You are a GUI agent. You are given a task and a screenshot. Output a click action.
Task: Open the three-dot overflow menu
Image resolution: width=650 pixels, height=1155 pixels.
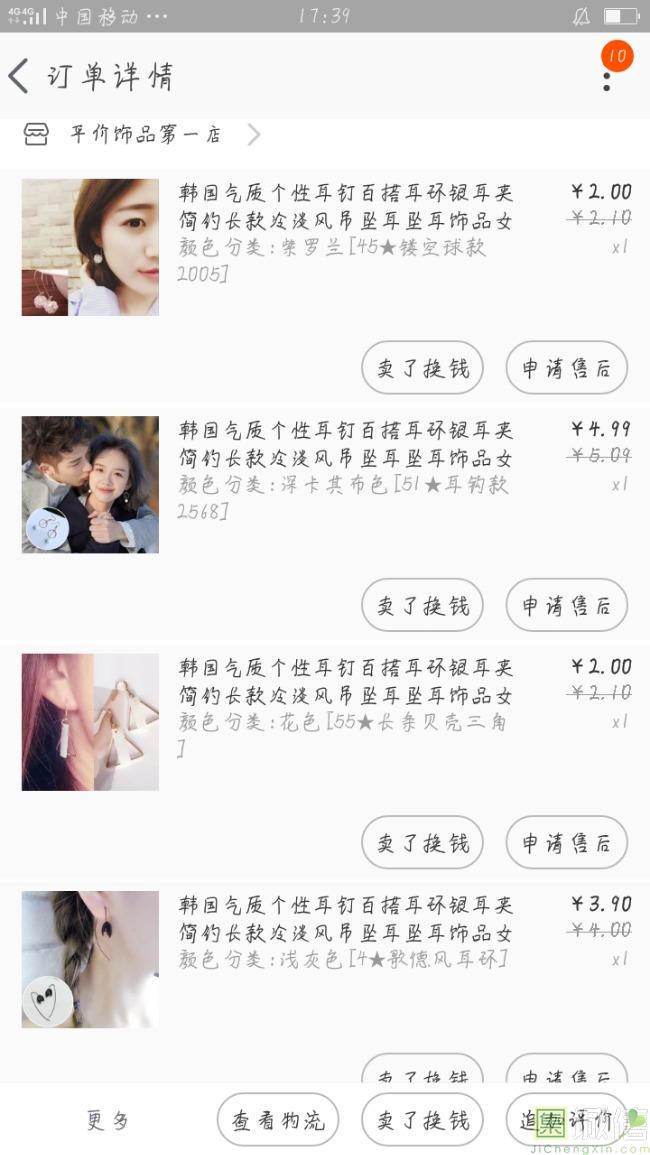(606, 79)
